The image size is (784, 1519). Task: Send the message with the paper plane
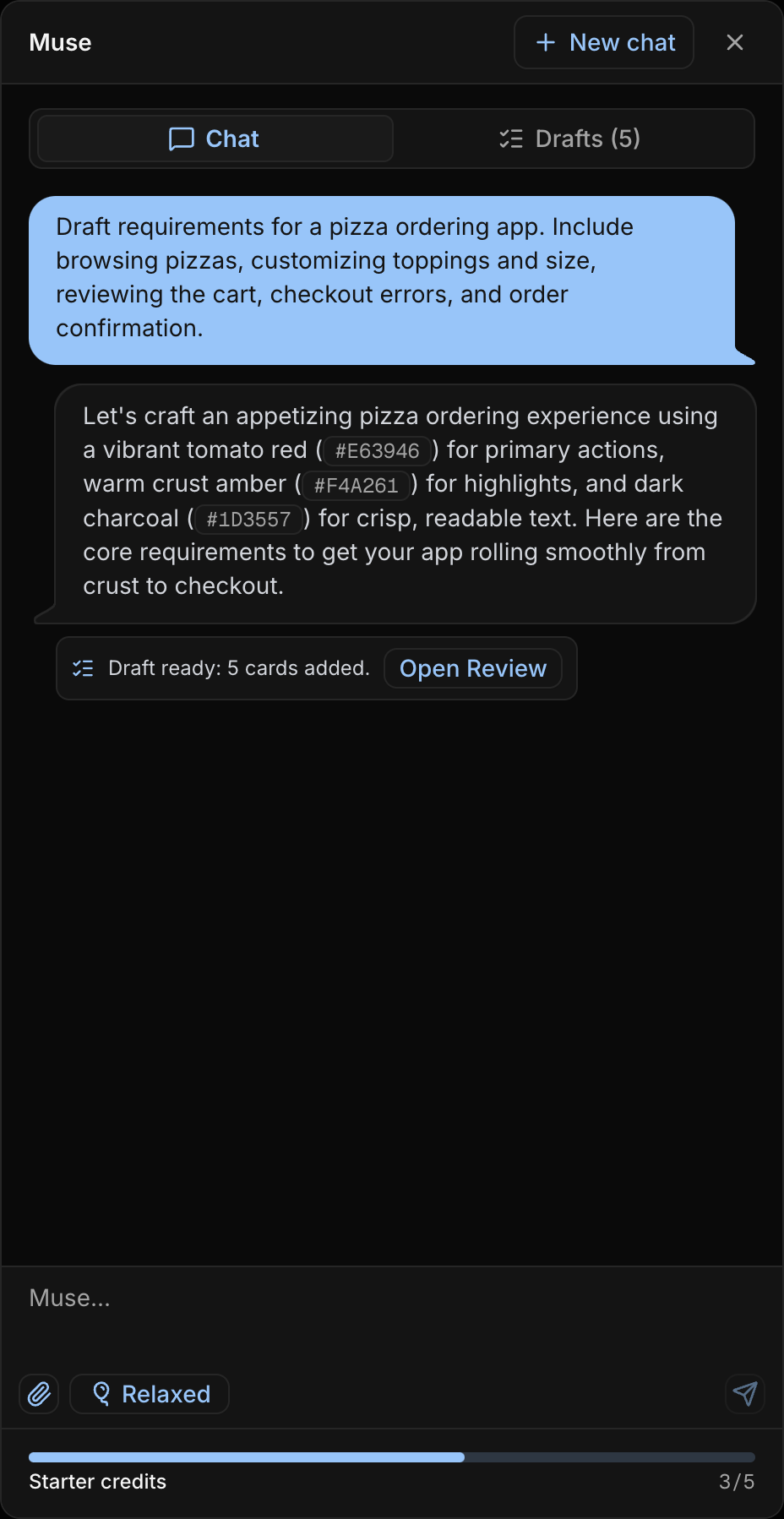point(745,1394)
